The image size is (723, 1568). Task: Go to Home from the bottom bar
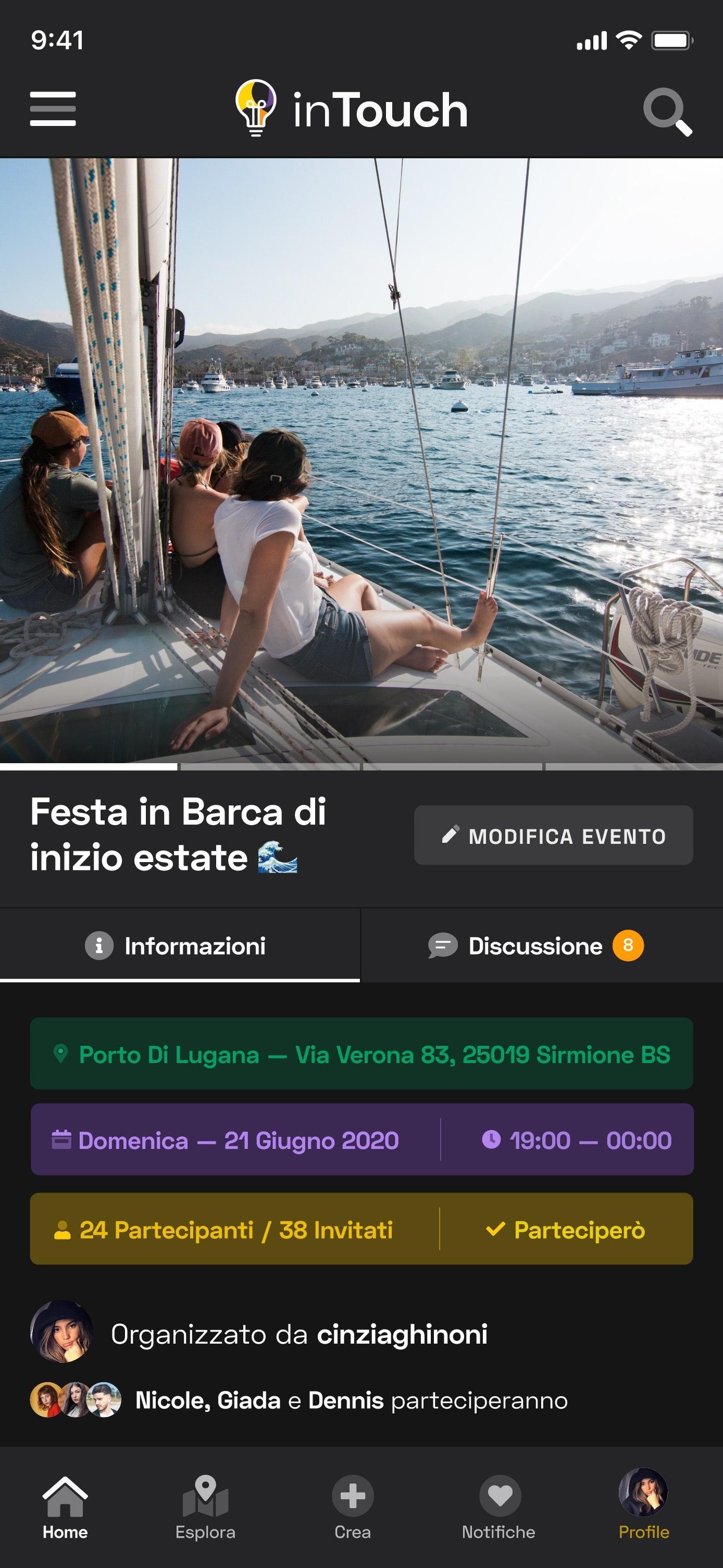pyautogui.click(x=65, y=1497)
